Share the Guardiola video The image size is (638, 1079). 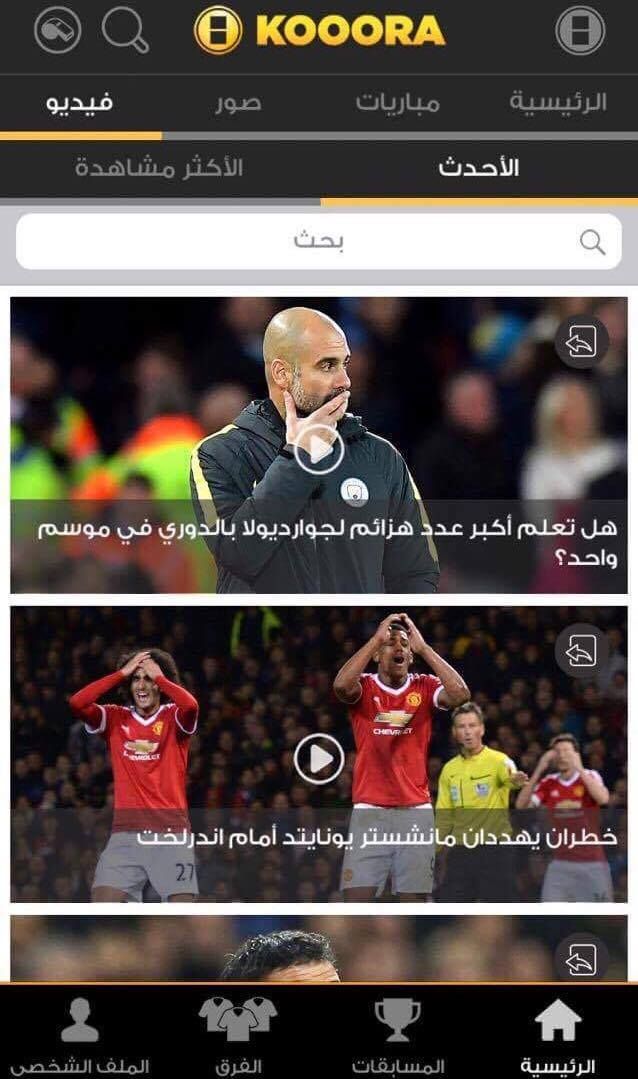[581, 343]
